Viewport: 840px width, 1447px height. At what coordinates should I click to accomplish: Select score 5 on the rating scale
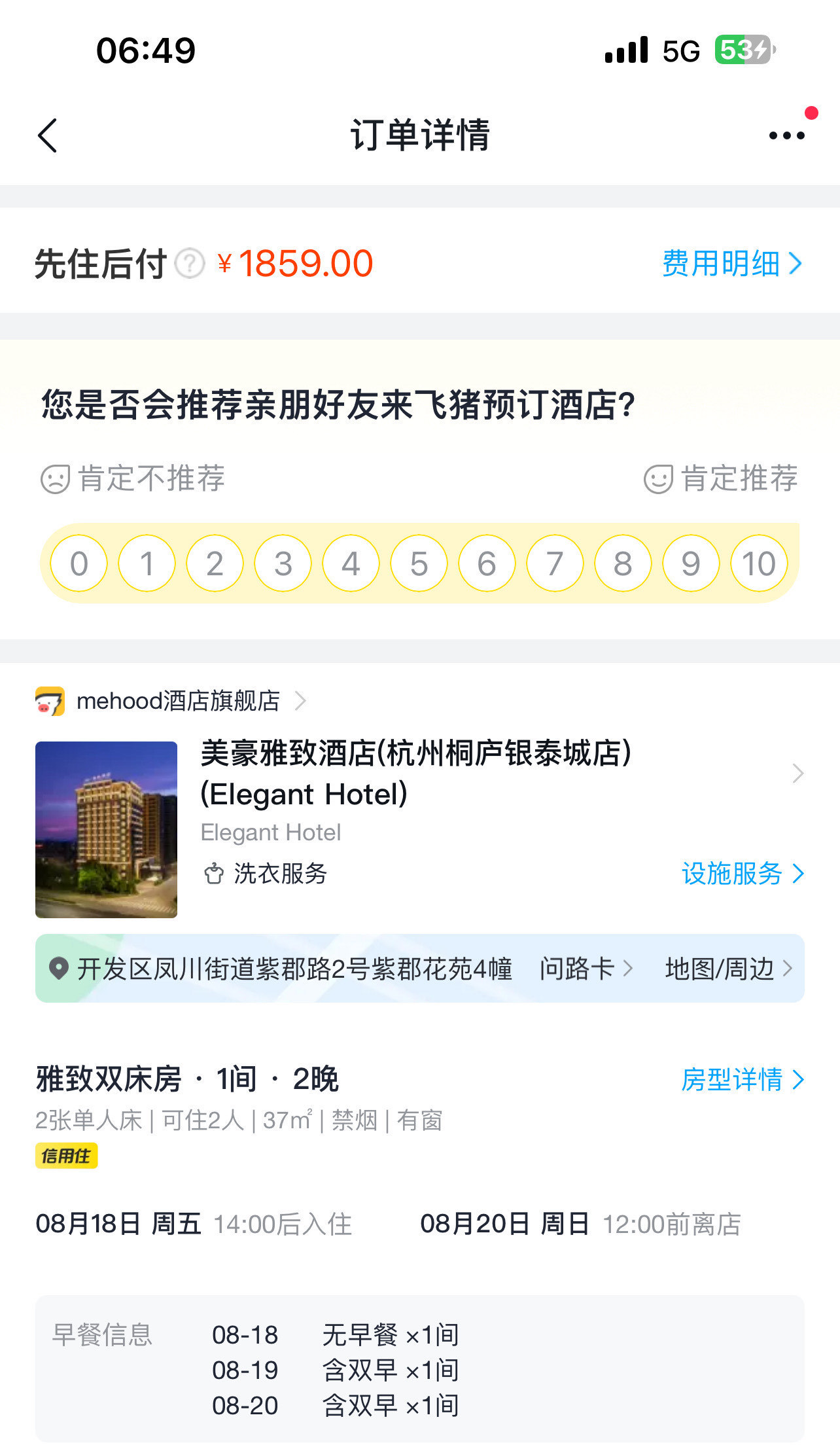click(419, 563)
